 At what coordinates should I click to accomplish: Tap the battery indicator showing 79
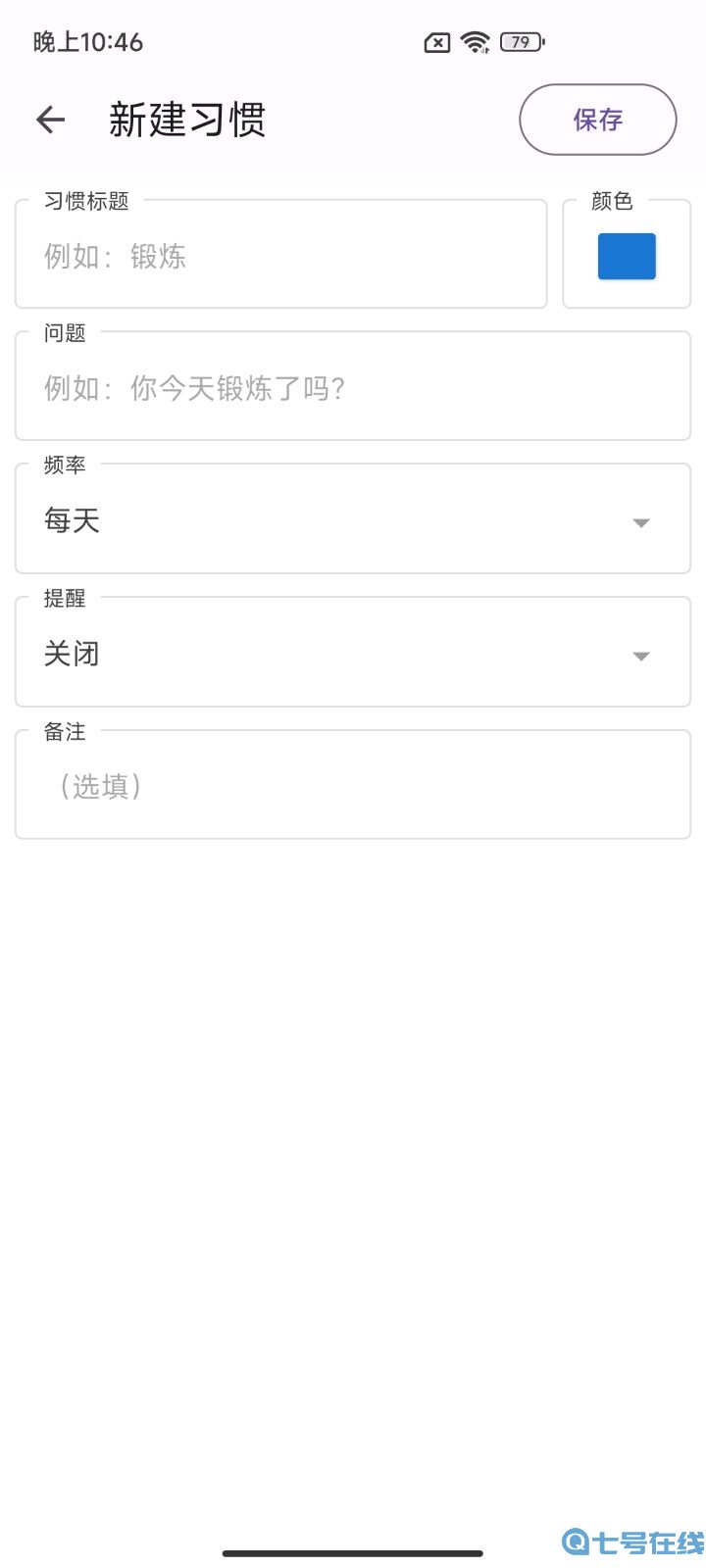pos(521,42)
